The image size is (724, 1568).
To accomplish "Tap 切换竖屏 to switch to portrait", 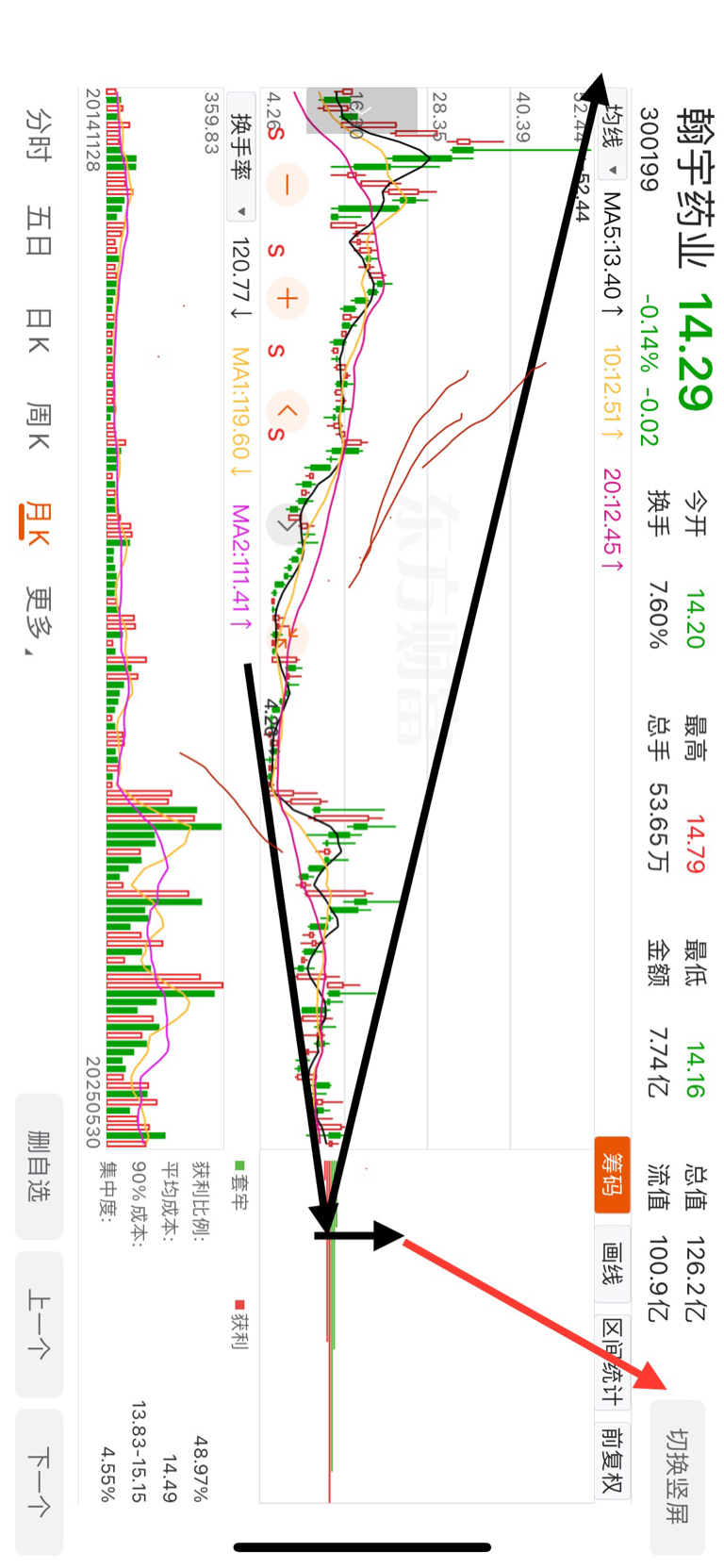I will coord(678,1477).
